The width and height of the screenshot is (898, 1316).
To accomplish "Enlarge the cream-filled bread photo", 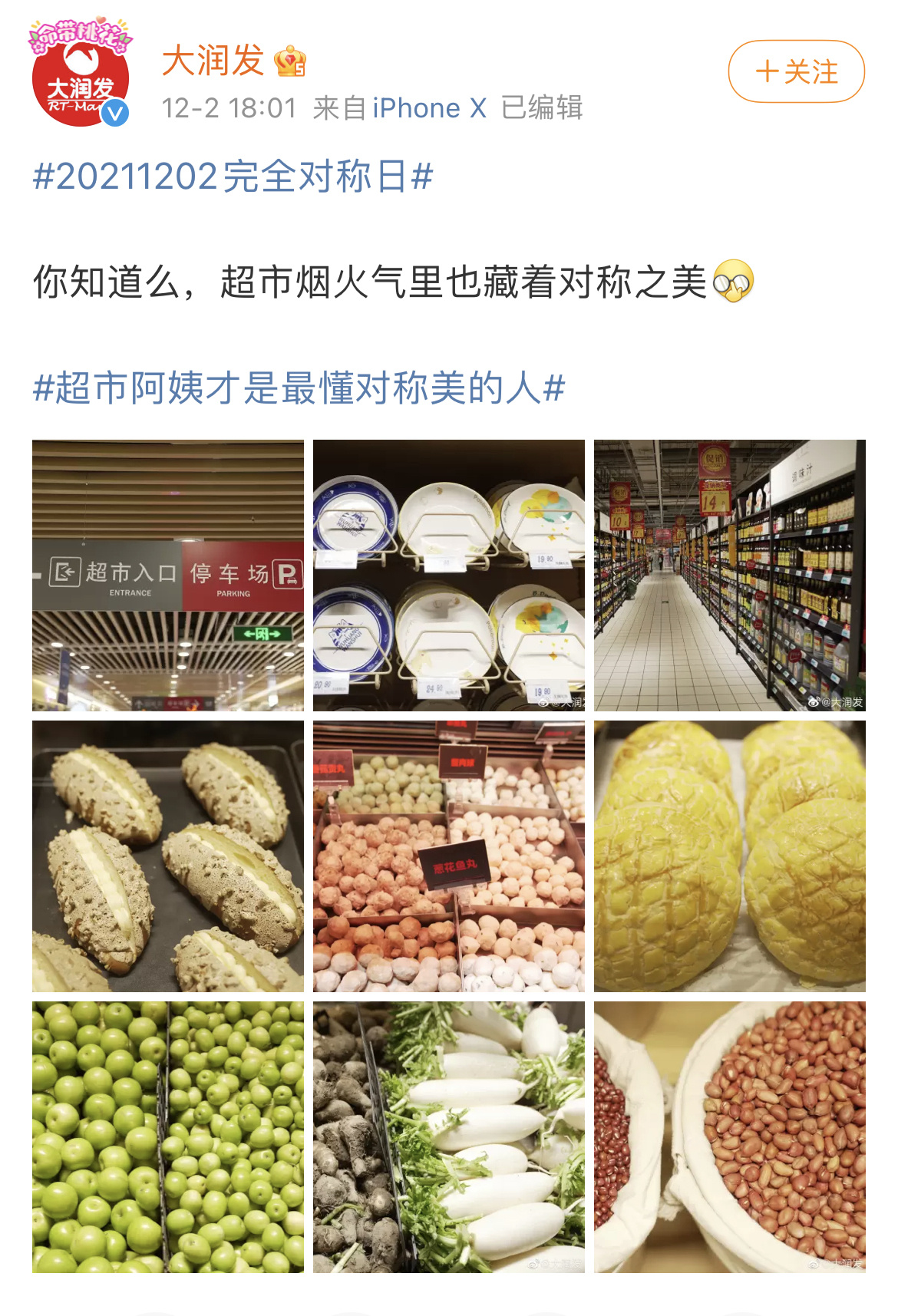I will [168, 856].
